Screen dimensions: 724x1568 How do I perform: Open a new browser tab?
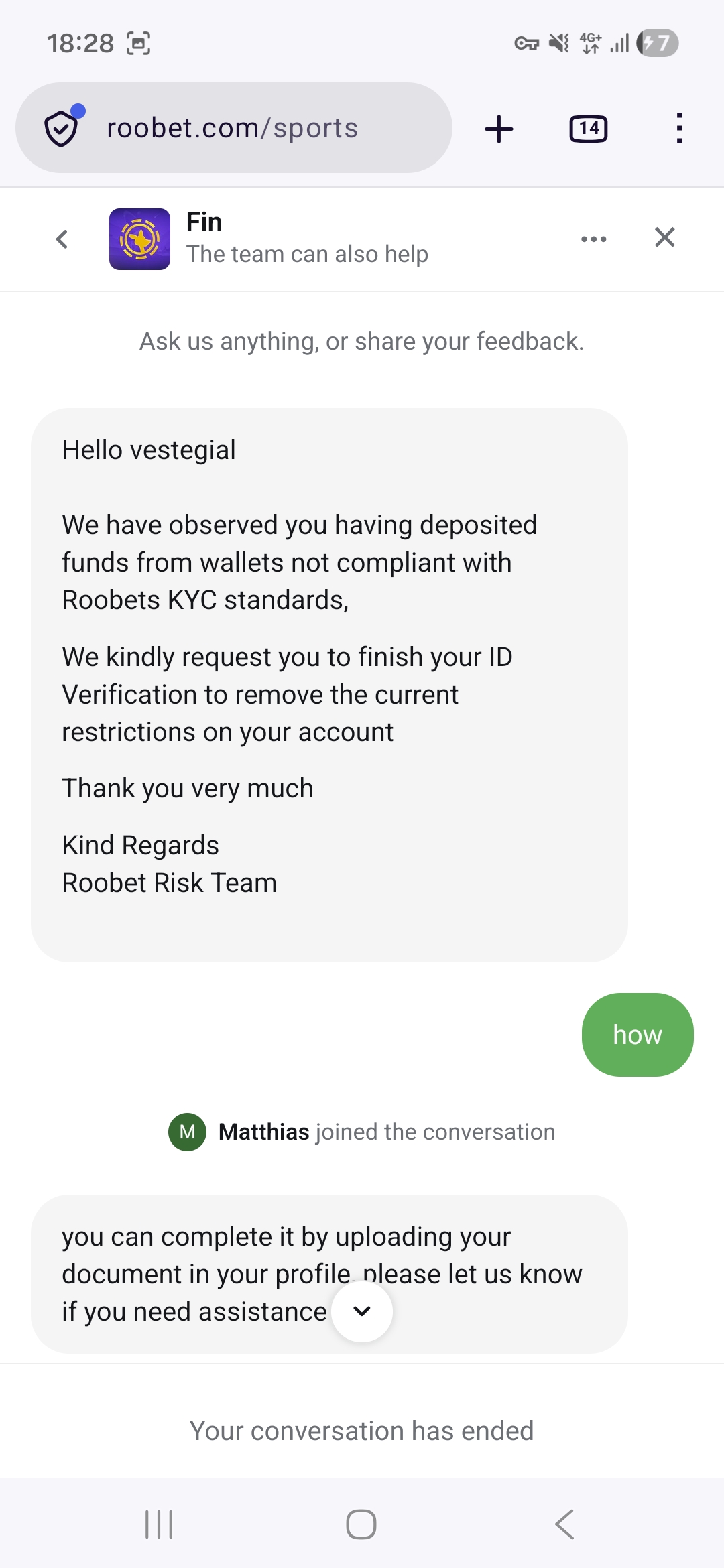[x=499, y=129]
